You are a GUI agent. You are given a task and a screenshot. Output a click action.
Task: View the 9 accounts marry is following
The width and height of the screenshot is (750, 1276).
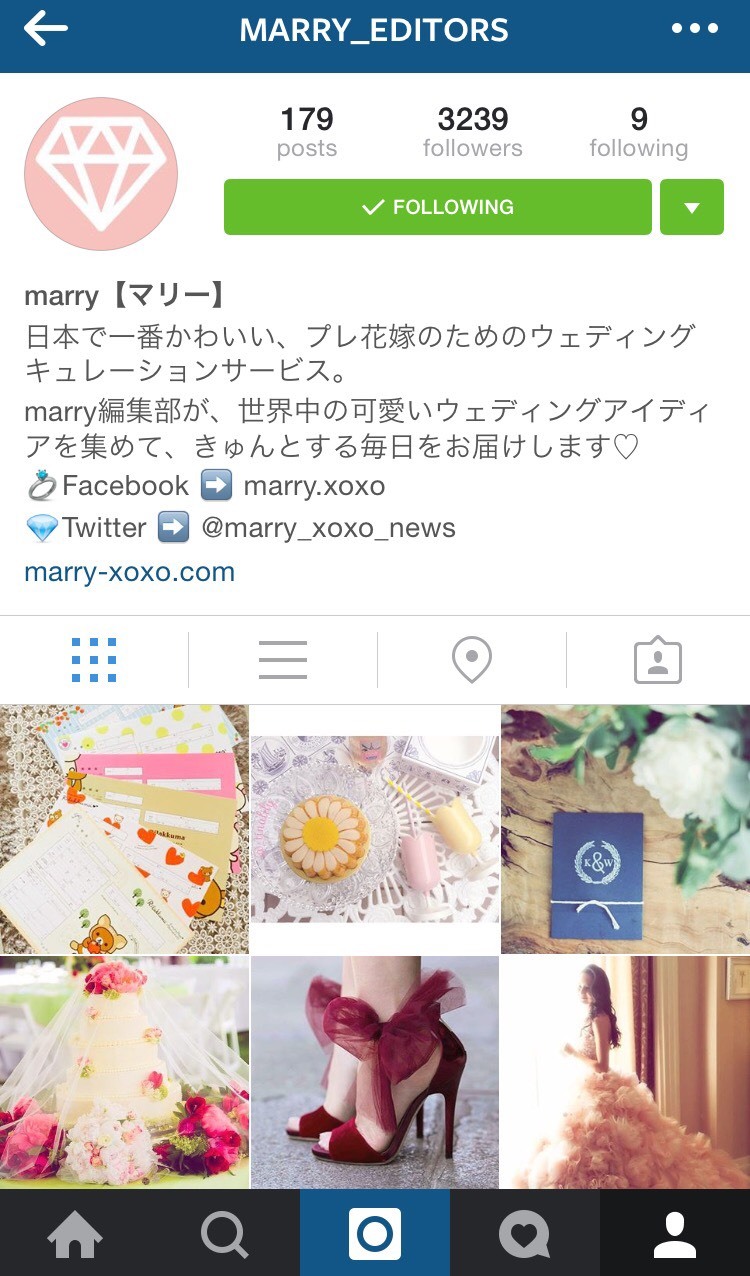[x=638, y=131]
